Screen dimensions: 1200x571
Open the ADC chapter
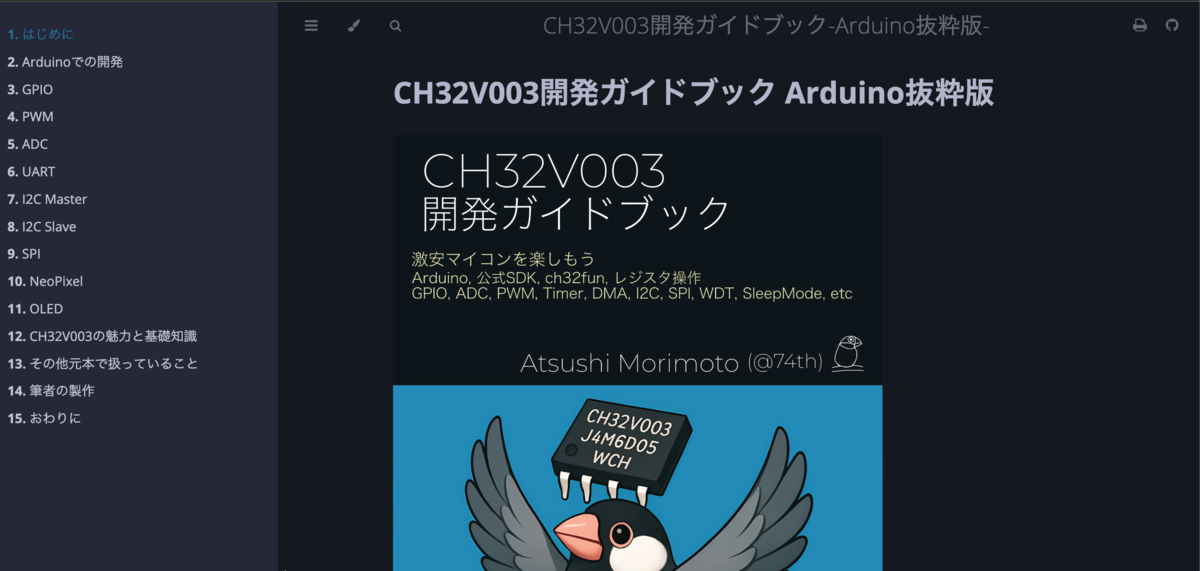tap(28, 144)
